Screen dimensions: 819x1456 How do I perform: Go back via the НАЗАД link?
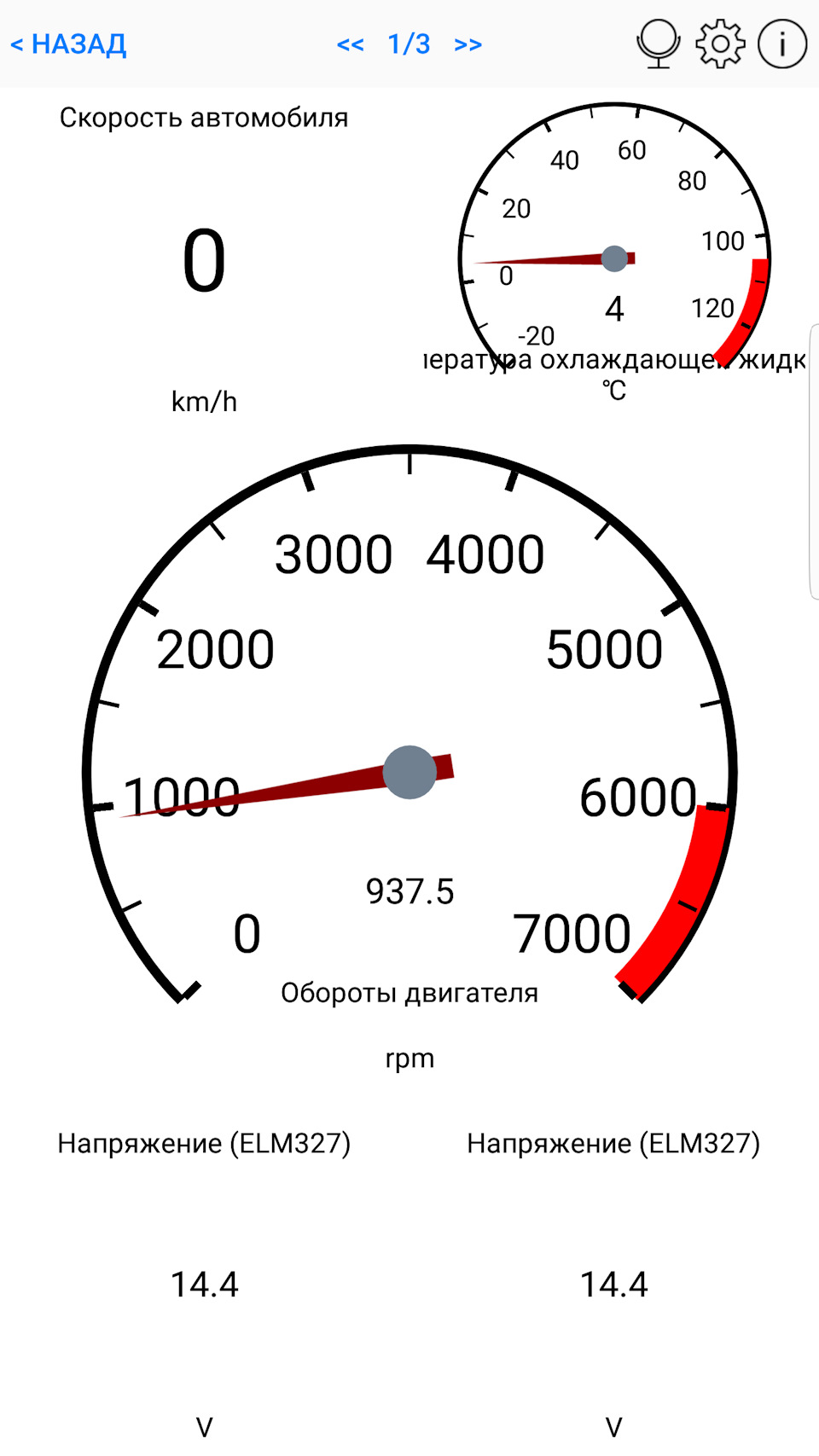(x=68, y=44)
